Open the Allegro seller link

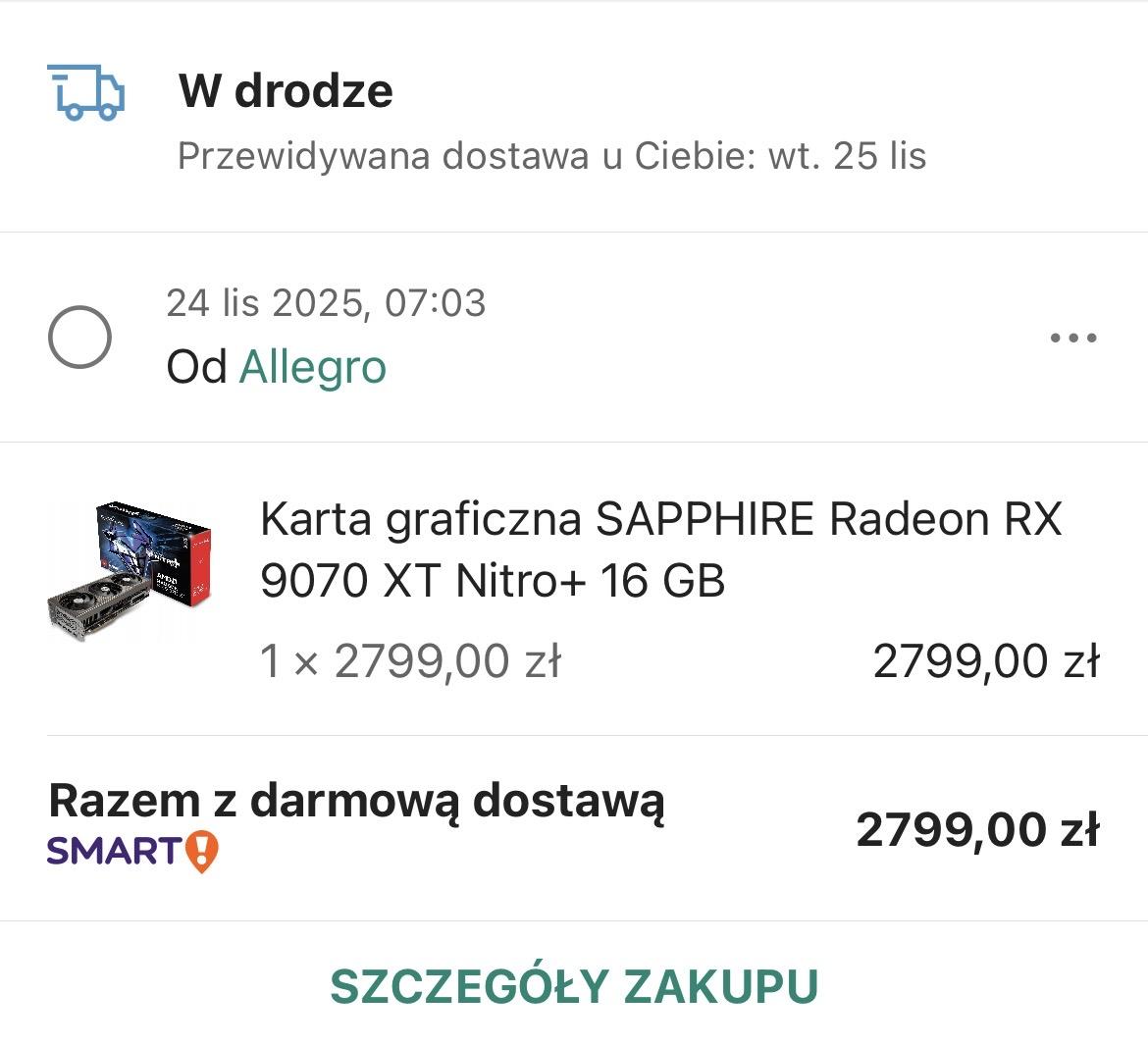pyautogui.click(x=312, y=368)
